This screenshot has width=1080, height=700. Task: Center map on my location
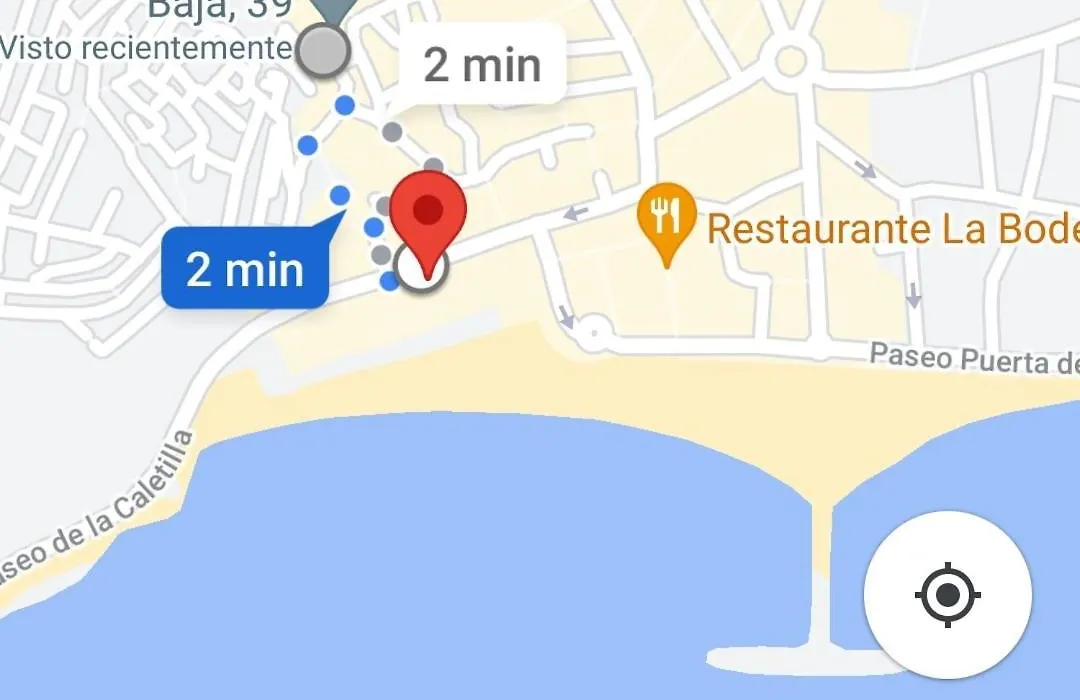947,595
